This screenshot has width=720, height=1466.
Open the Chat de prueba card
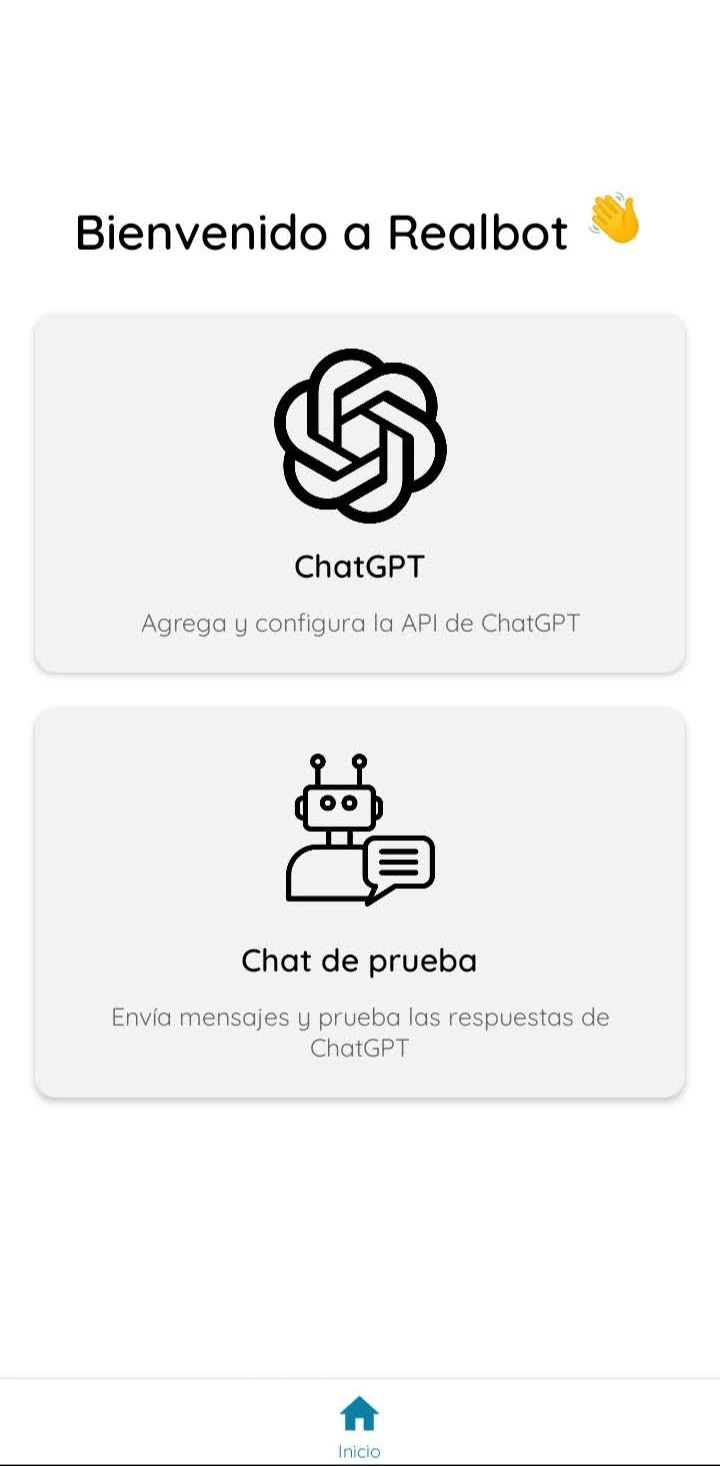point(360,902)
